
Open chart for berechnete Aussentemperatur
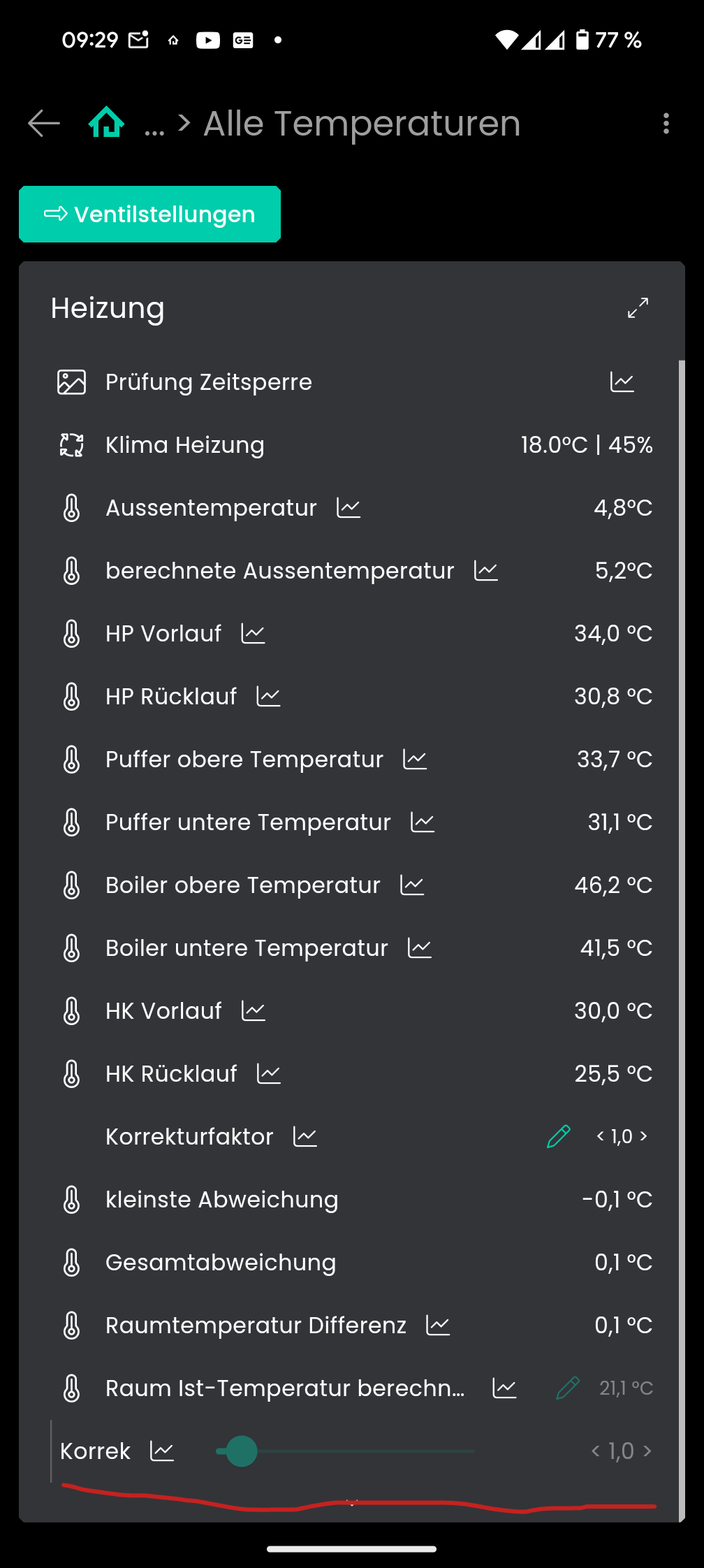tap(486, 571)
